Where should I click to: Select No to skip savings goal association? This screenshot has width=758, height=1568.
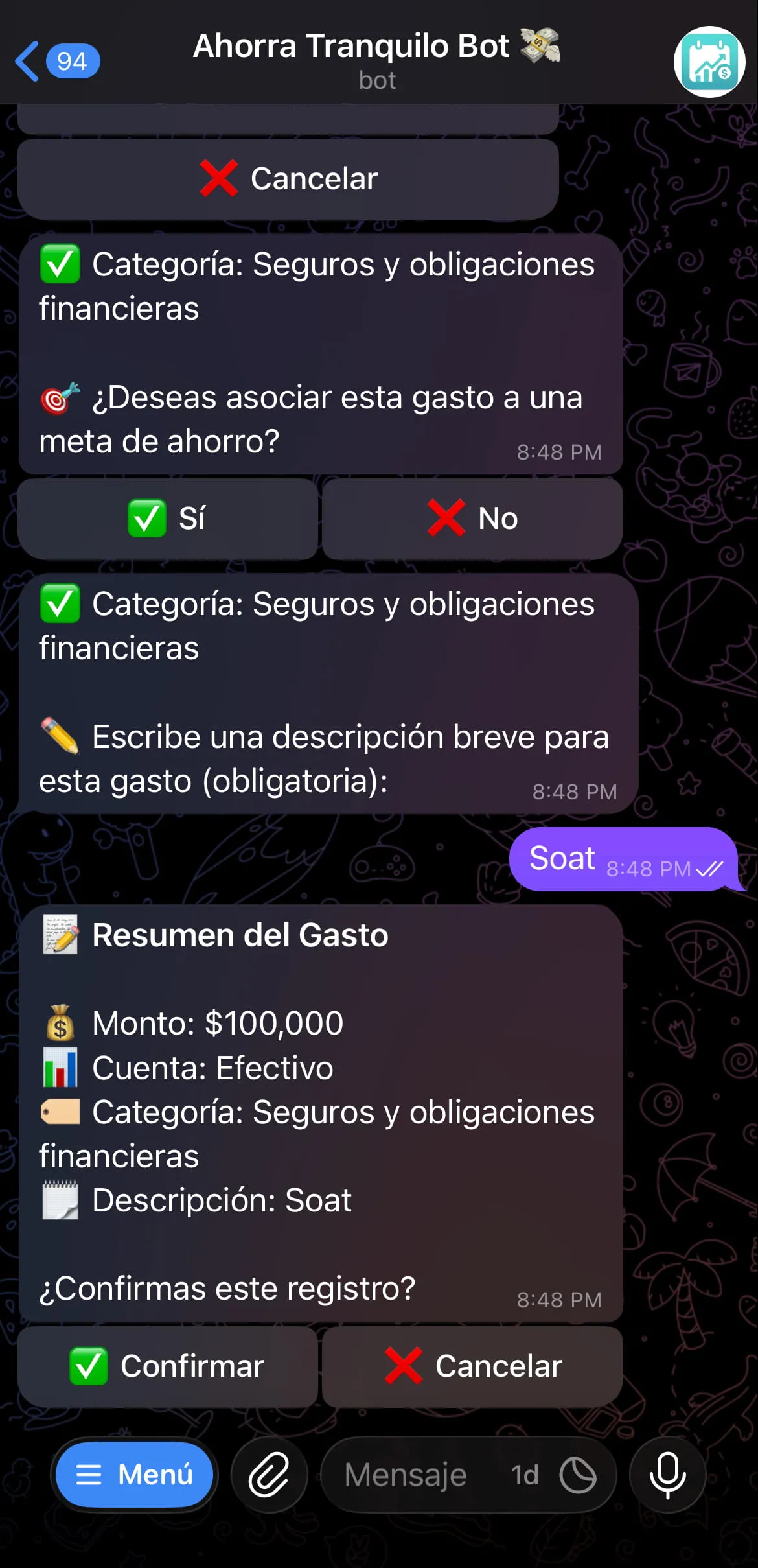coord(473,519)
